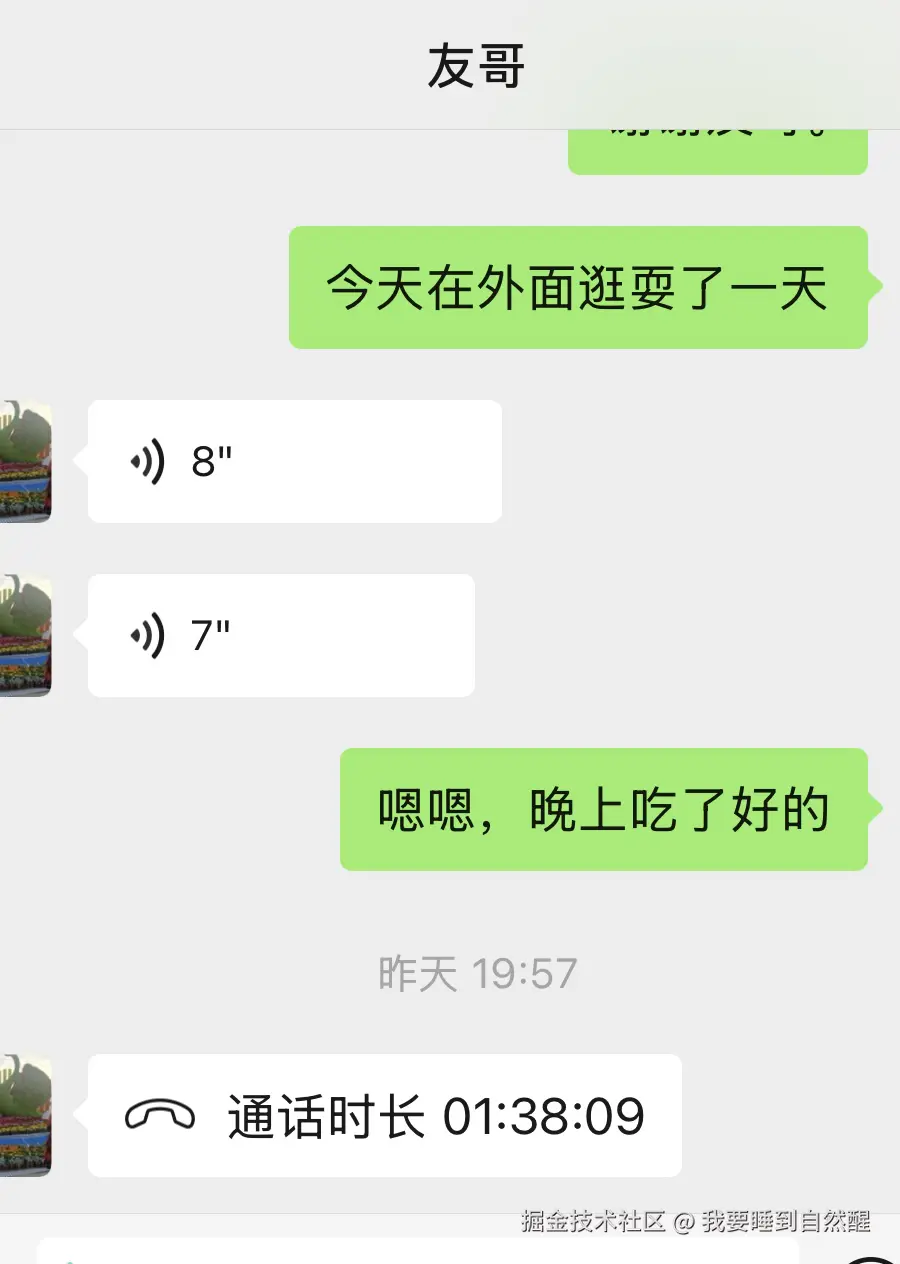Open 友哥's avatar next to the 7" voice message
Image resolution: width=900 pixels, height=1264 pixels.
click(25, 634)
